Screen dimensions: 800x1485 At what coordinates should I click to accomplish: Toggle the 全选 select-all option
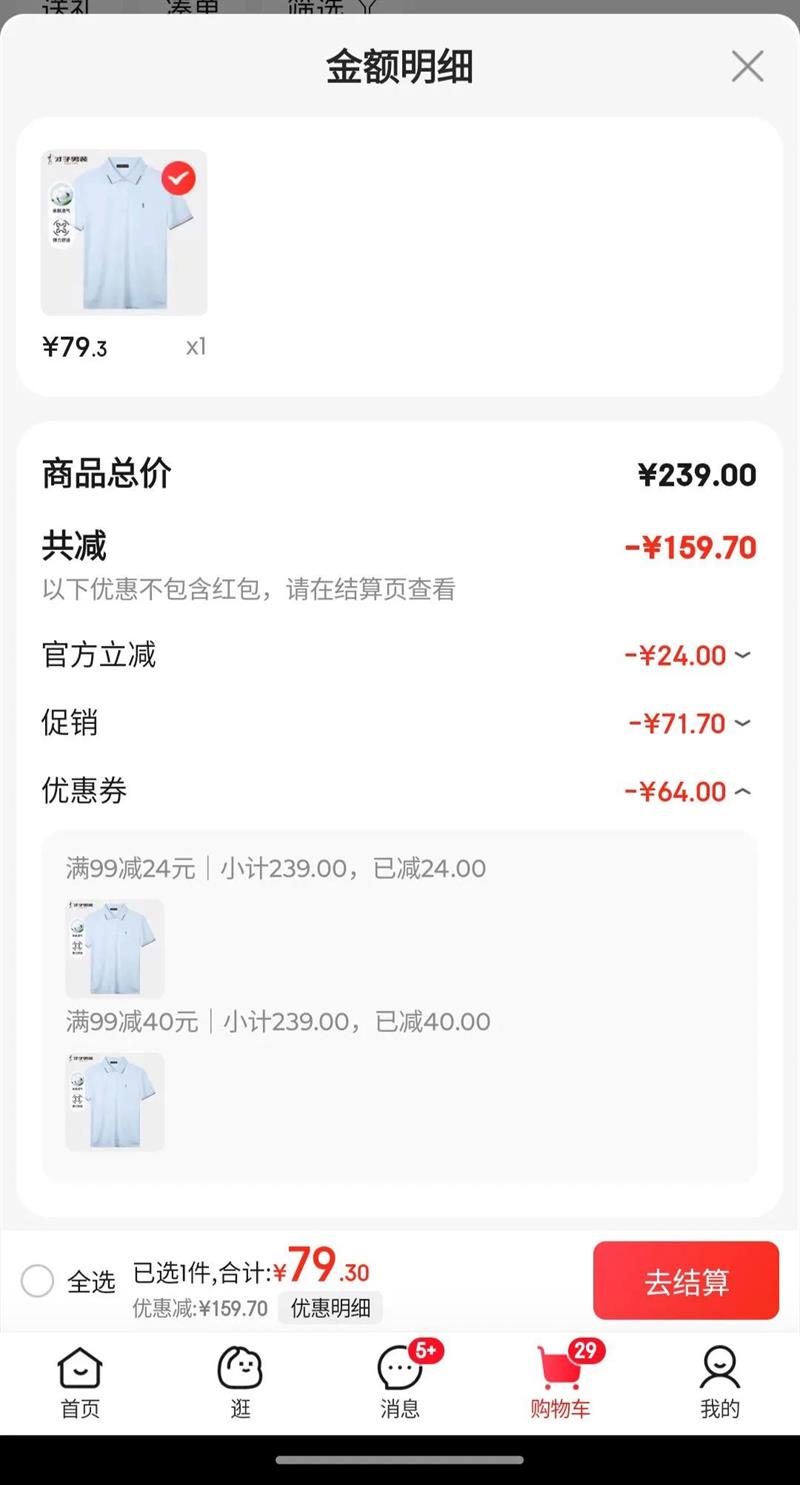point(38,1281)
